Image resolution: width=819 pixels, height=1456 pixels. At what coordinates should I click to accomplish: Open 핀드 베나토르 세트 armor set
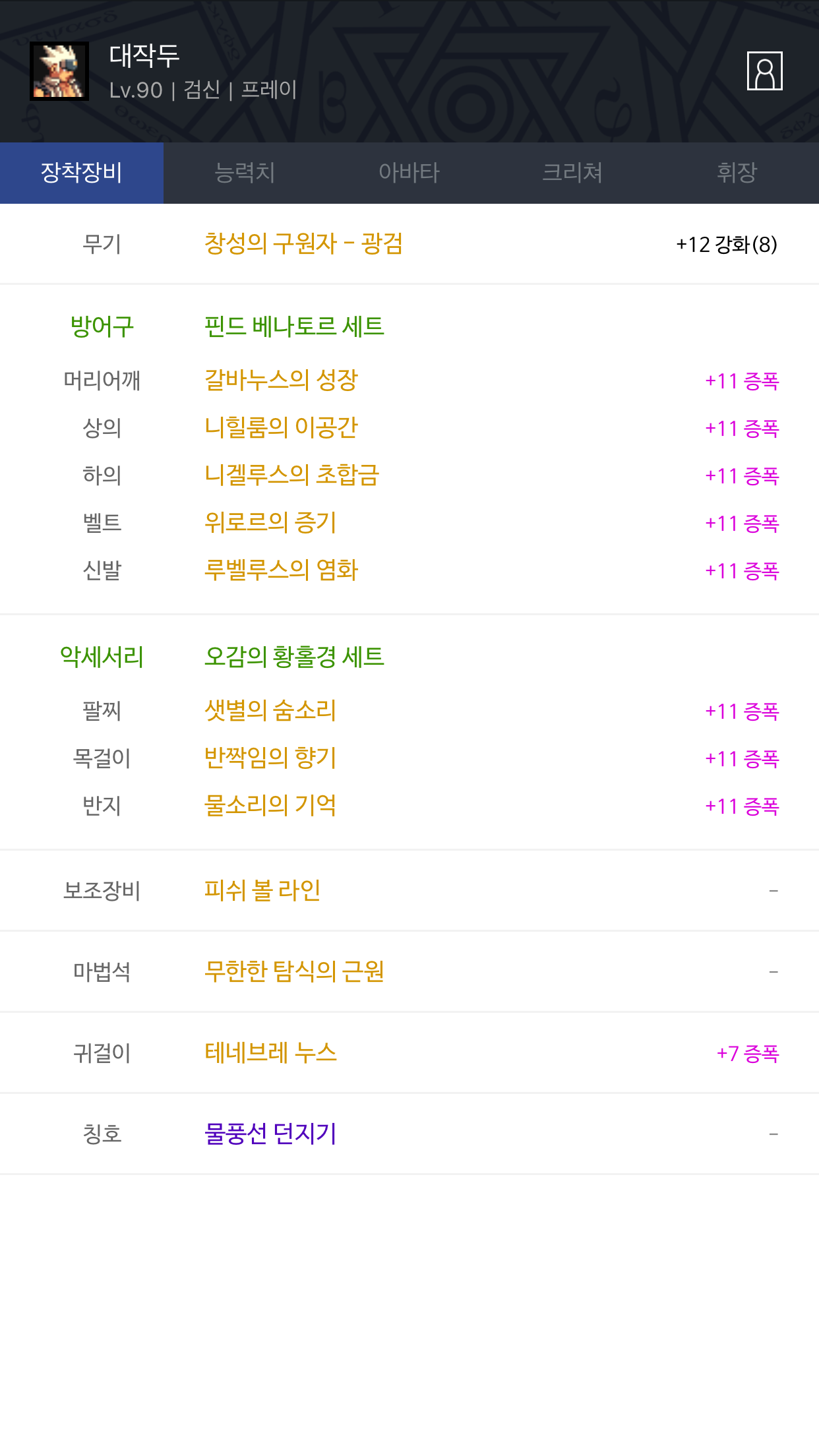(294, 326)
